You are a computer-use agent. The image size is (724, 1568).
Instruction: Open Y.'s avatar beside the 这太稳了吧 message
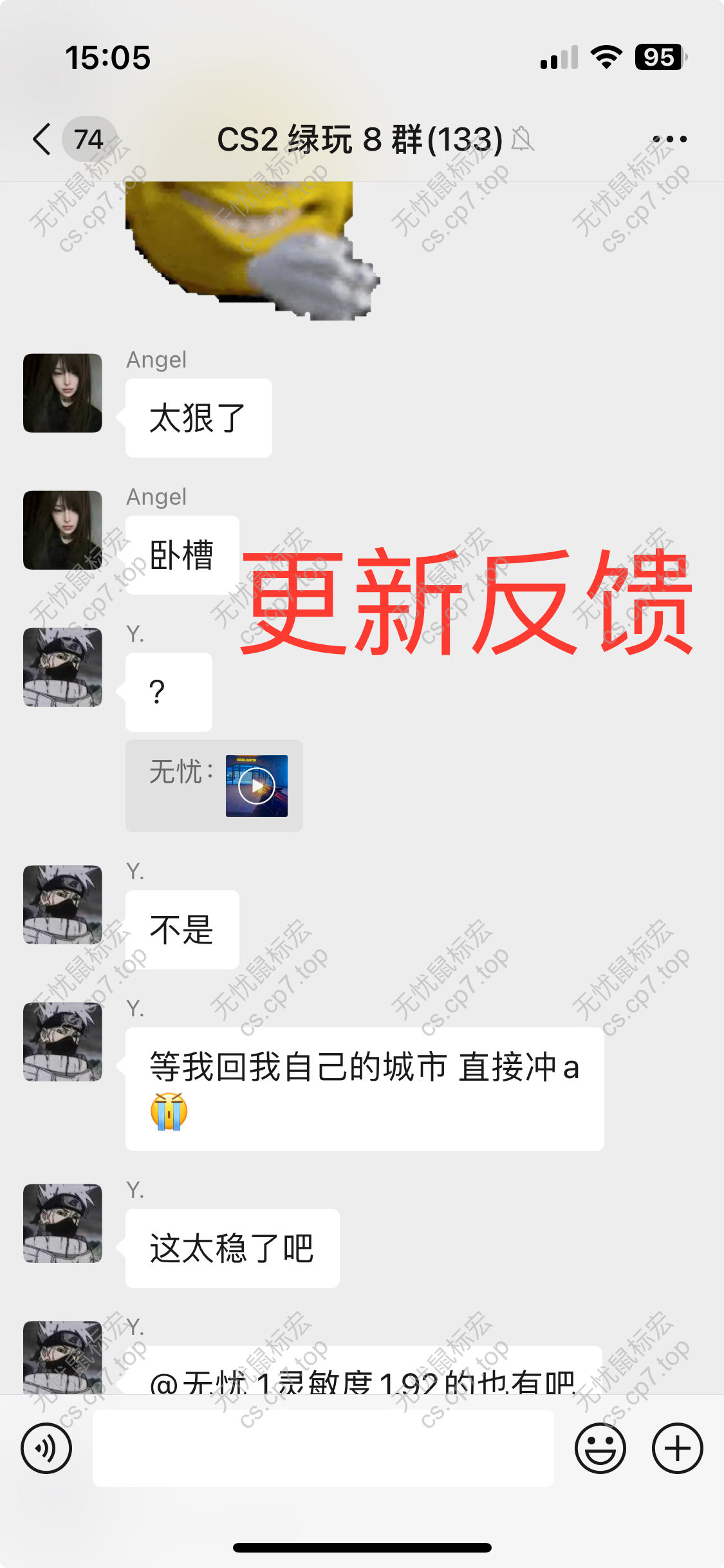(x=62, y=1223)
